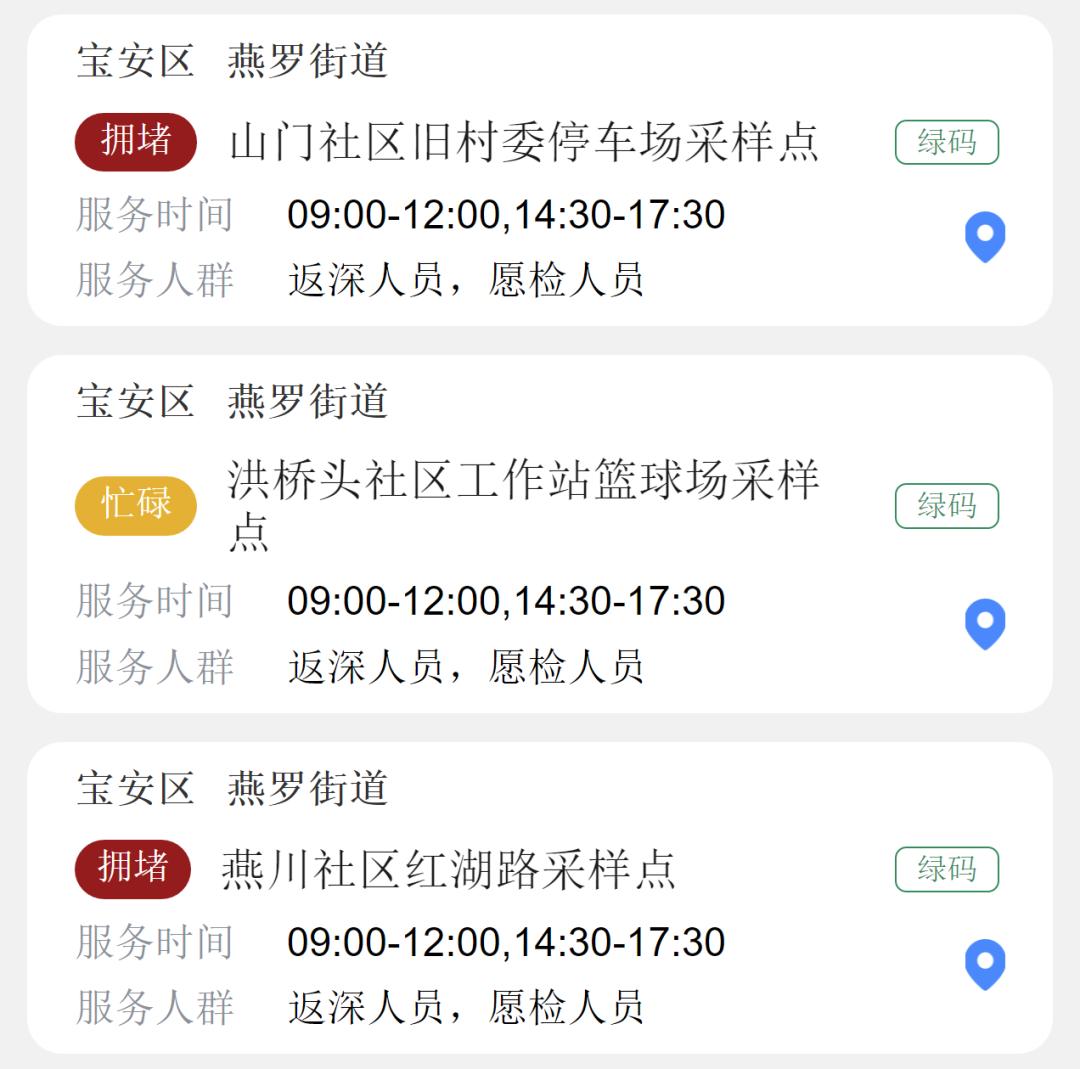Open map pin for 洪桥头社区工作站篮球场采样点

tap(984, 624)
